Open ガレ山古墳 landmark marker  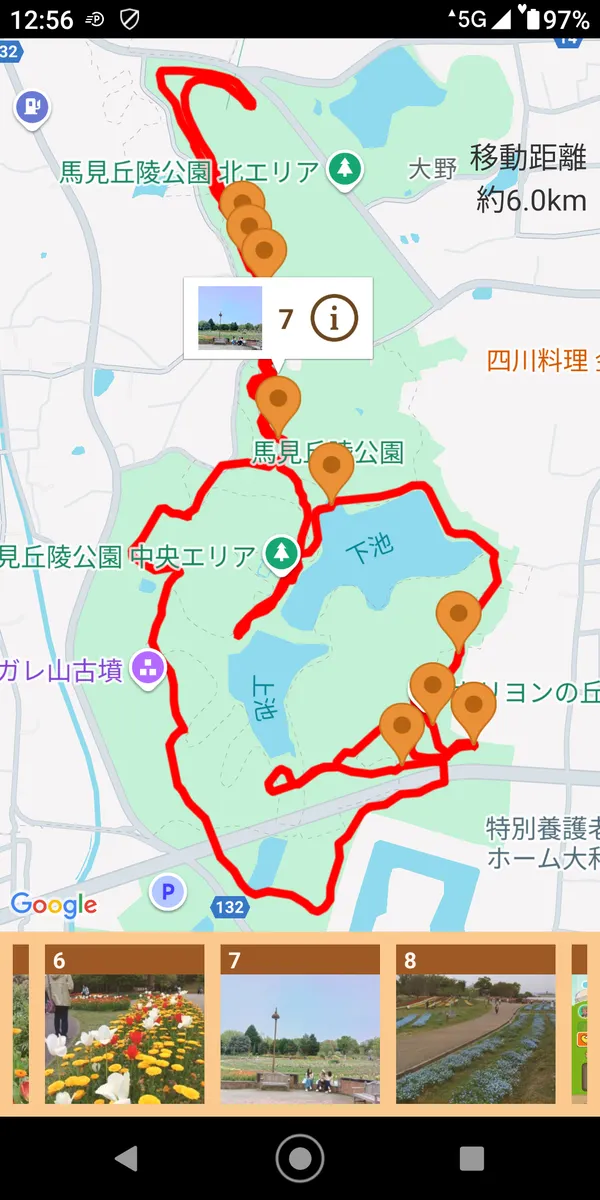[x=149, y=669]
